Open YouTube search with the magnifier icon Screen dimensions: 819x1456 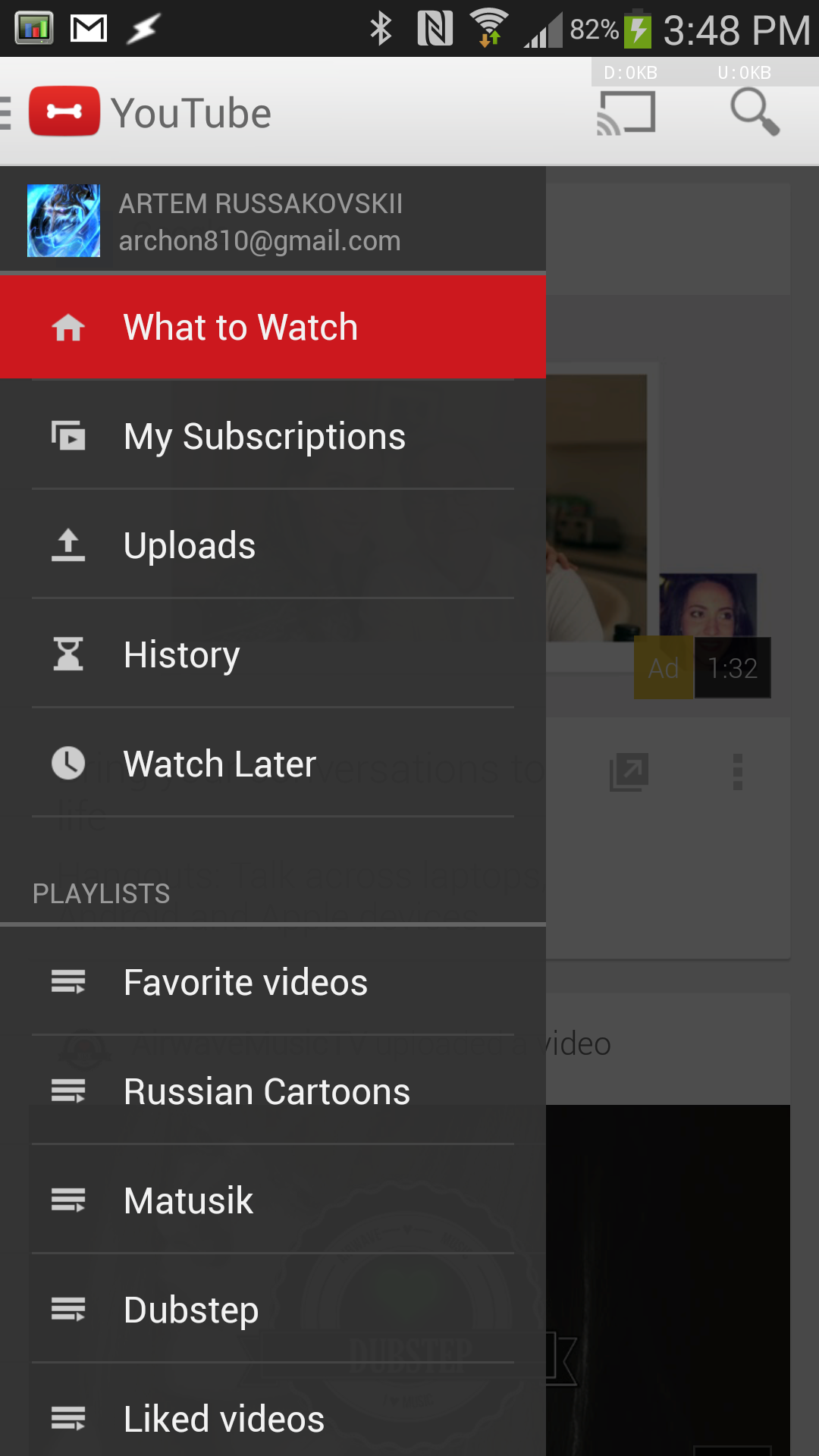pyautogui.click(x=755, y=112)
